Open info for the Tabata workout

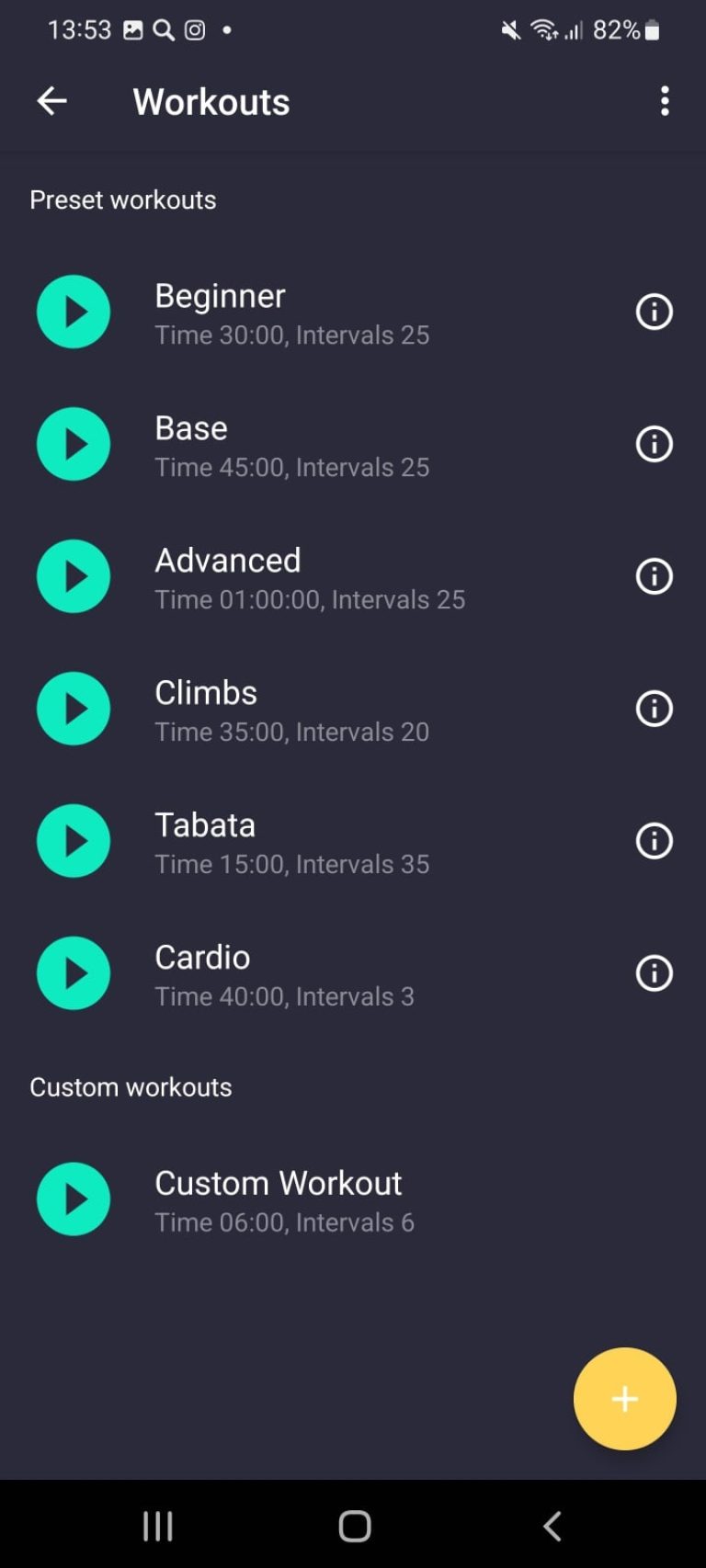tap(654, 840)
